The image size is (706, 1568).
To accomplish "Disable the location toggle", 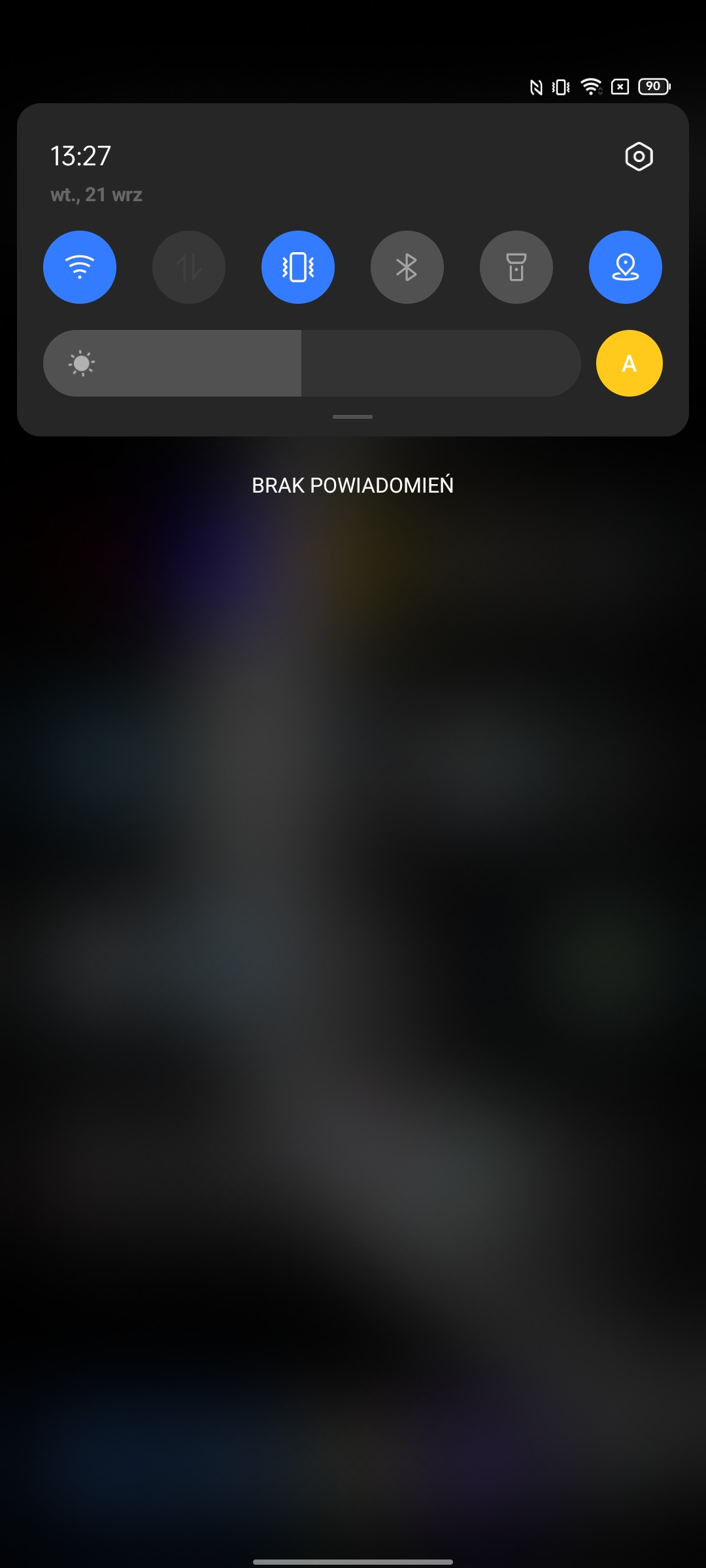I will 626,267.
